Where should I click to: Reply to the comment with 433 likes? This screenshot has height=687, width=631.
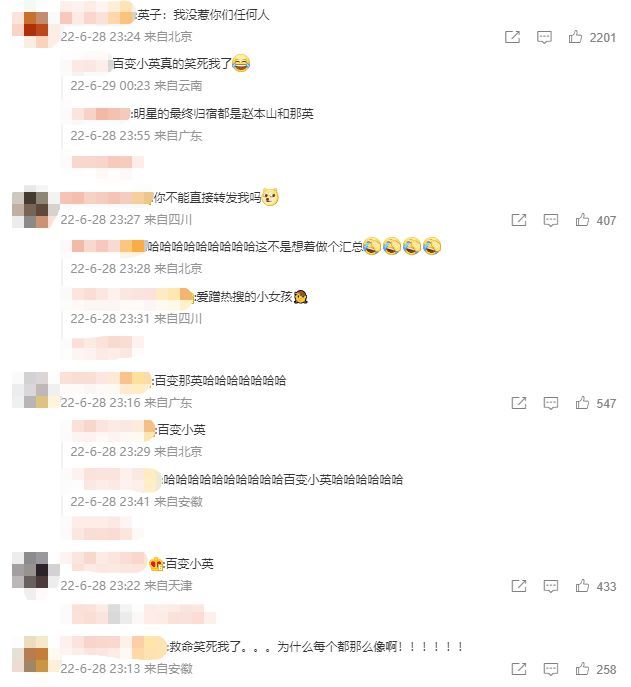pyautogui.click(x=551, y=586)
